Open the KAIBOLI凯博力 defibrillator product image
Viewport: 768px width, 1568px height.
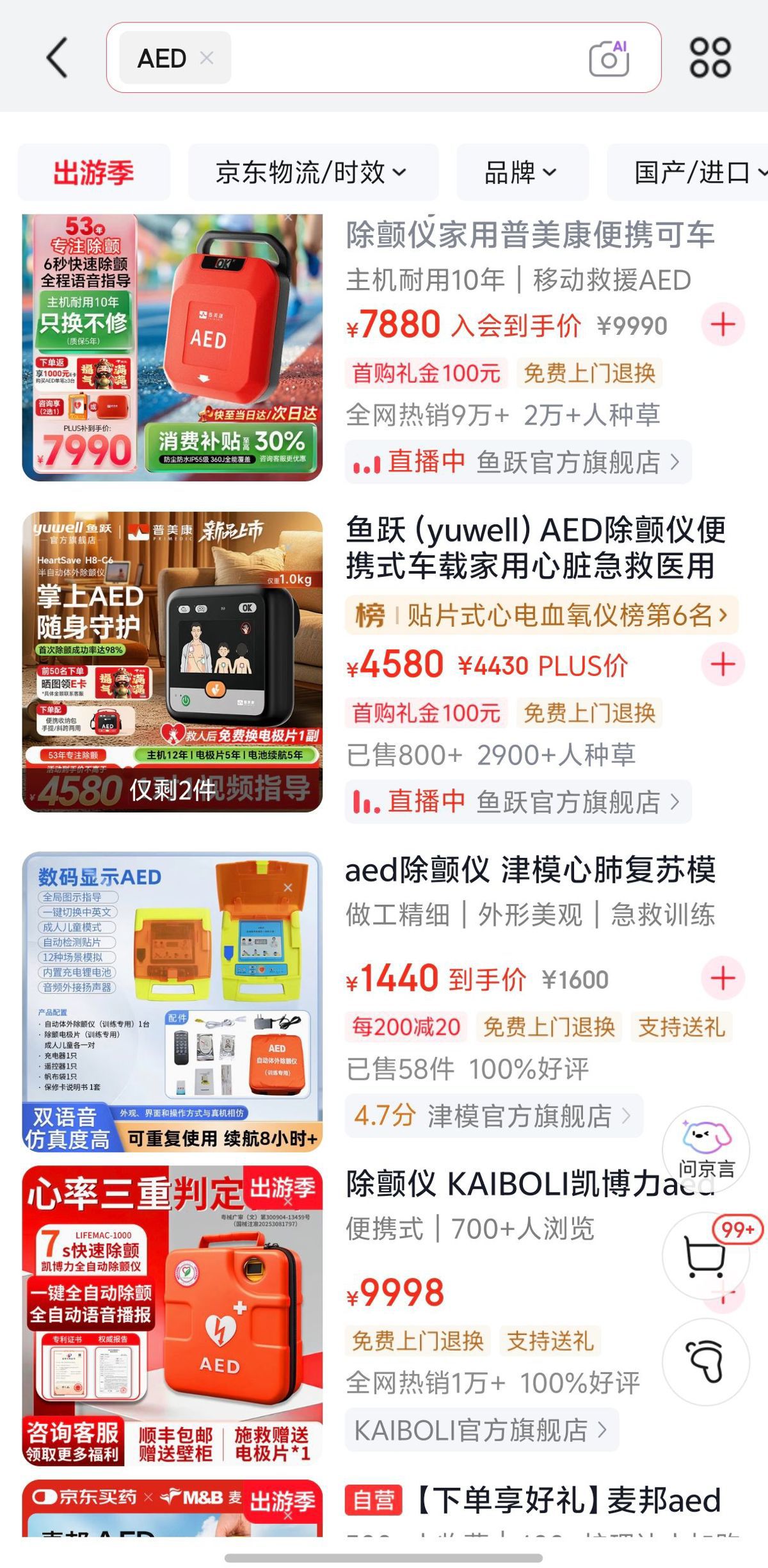(172, 1316)
